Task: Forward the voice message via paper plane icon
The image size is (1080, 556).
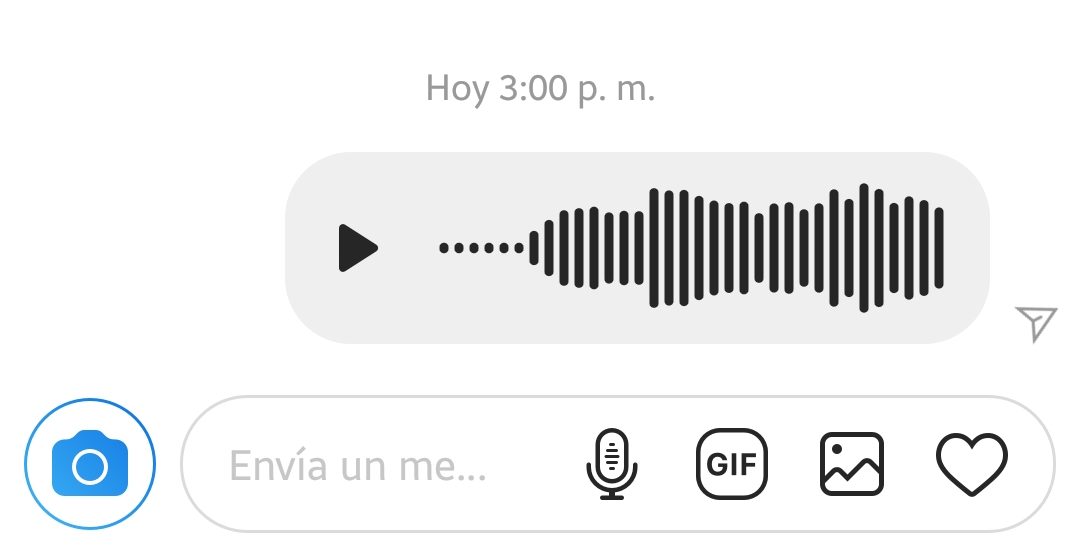Action: coord(1036,323)
